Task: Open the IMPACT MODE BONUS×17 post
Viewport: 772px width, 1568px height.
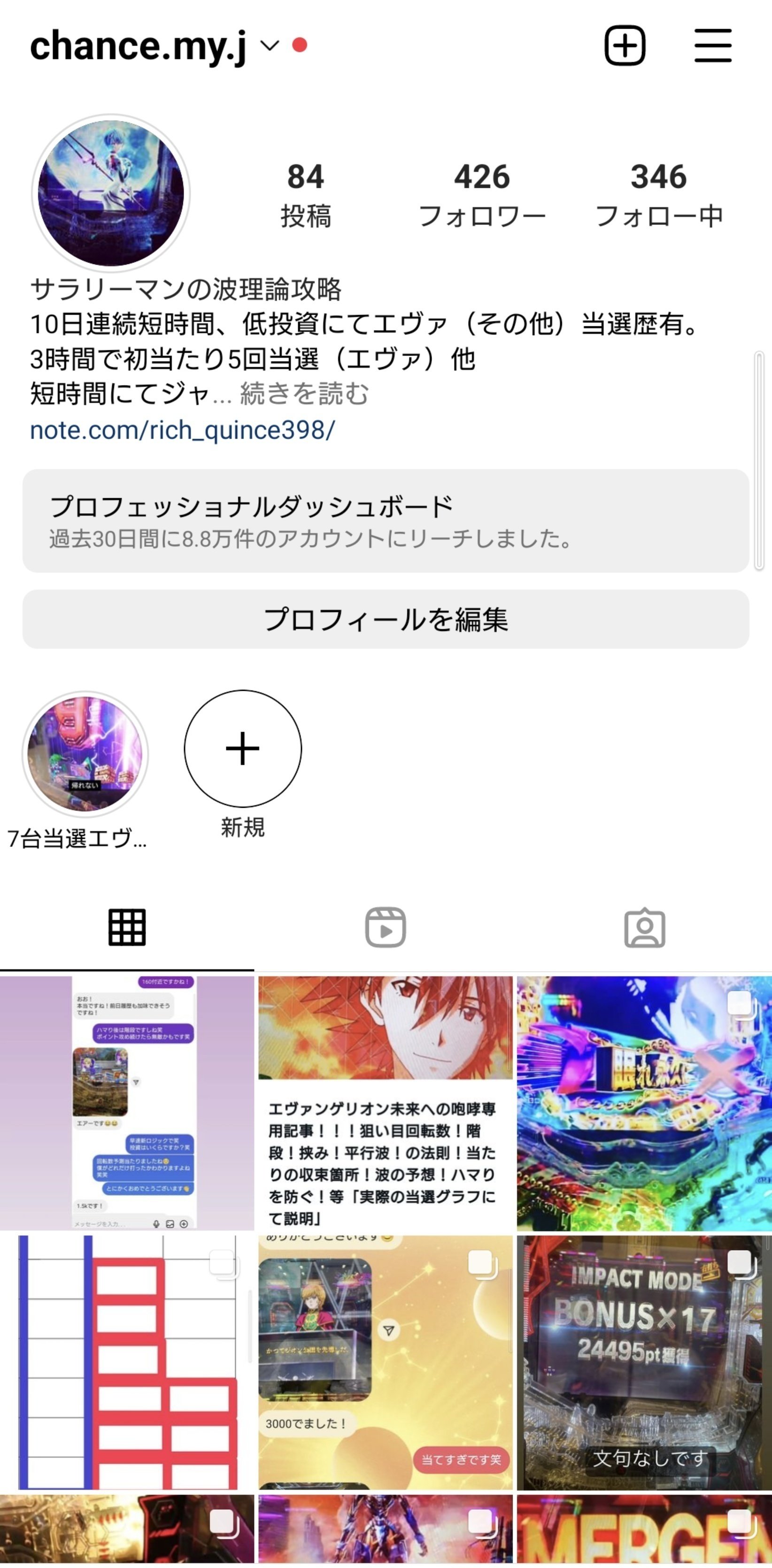Action: 644,1362
